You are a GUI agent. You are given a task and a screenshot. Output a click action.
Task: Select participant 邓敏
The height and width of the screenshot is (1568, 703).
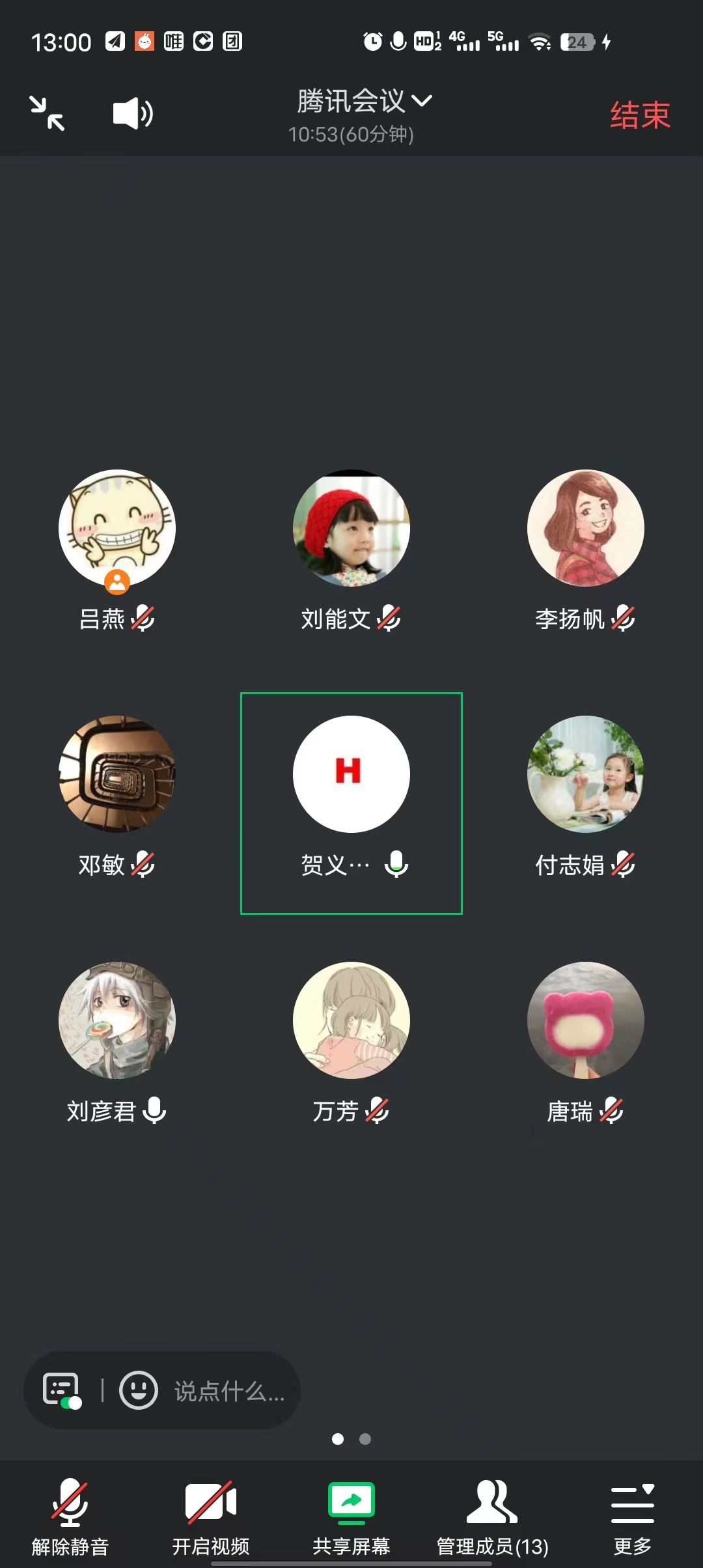point(117,774)
